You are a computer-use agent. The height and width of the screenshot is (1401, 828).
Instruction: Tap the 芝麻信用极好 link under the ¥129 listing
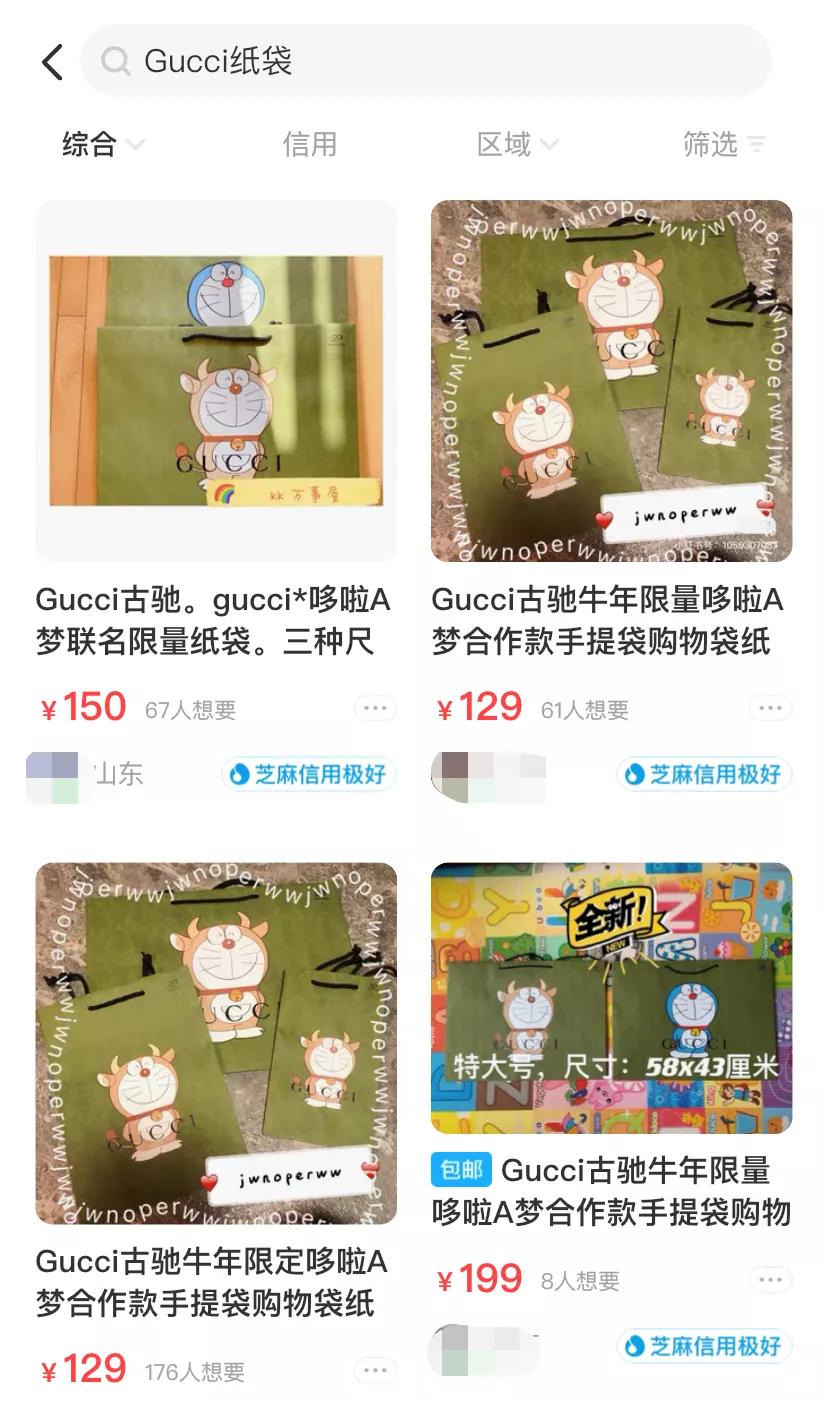pyautogui.click(x=703, y=774)
